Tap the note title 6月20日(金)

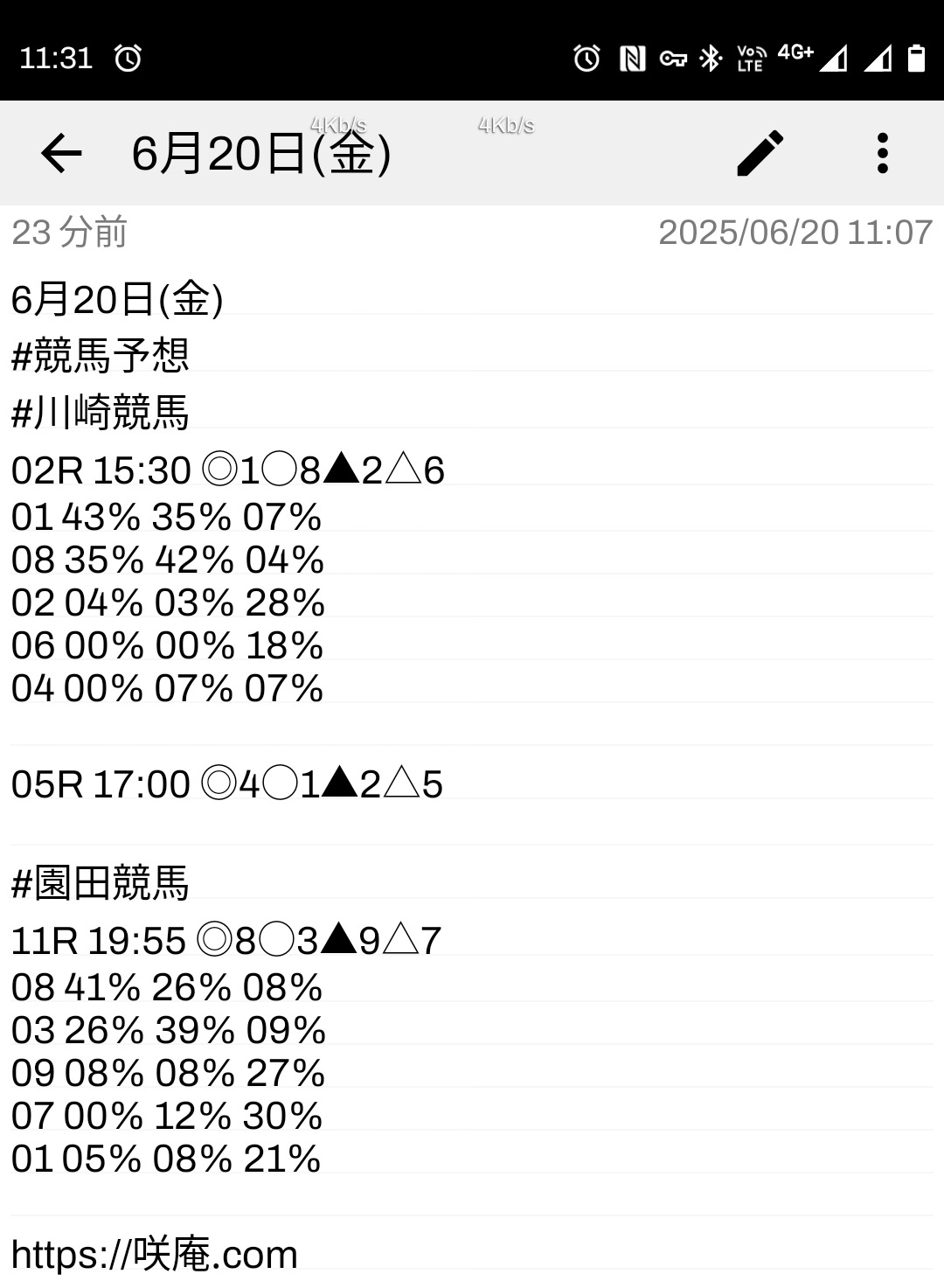pos(260,155)
